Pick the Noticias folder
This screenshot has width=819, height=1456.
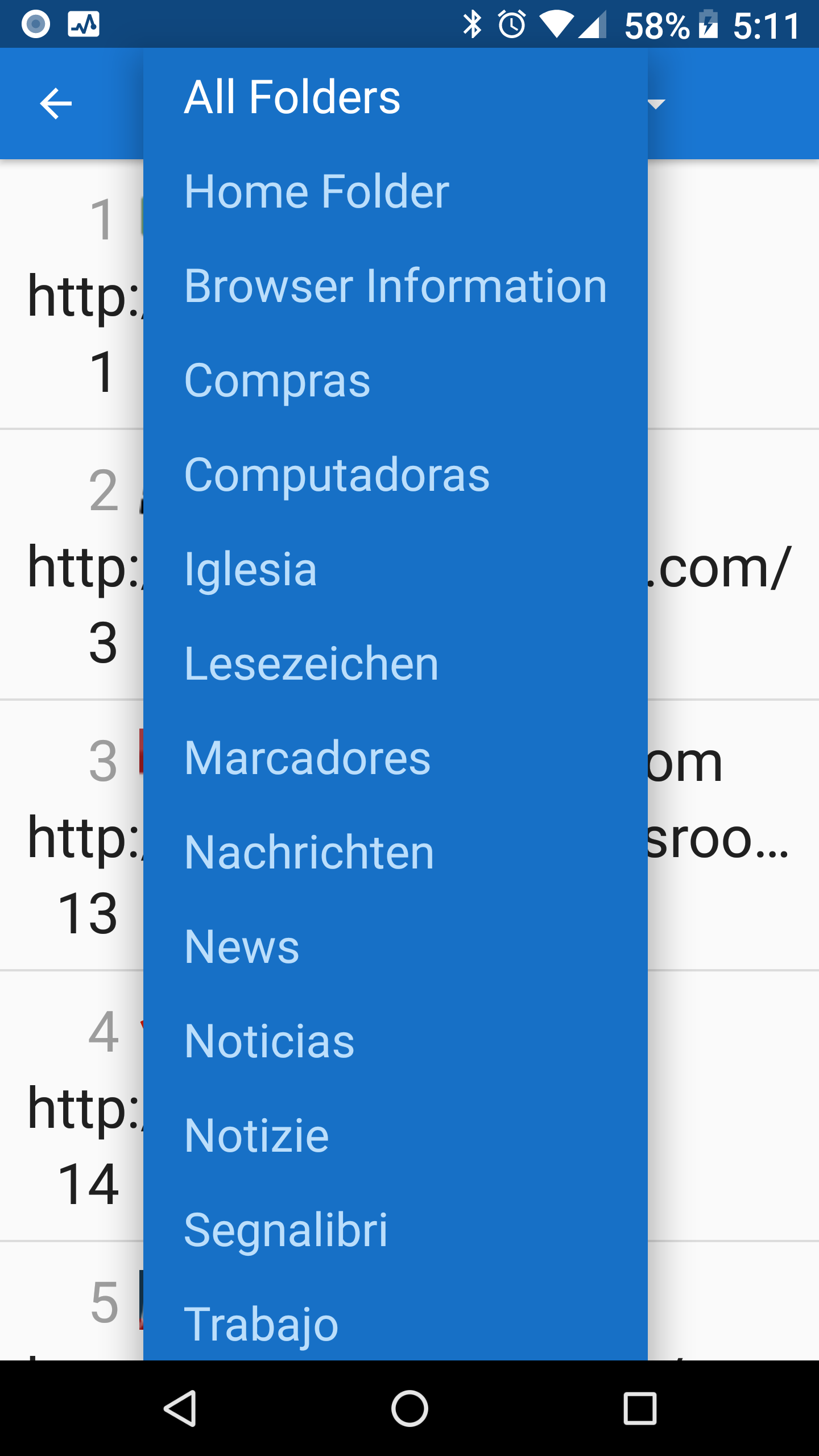(395, 1041)
